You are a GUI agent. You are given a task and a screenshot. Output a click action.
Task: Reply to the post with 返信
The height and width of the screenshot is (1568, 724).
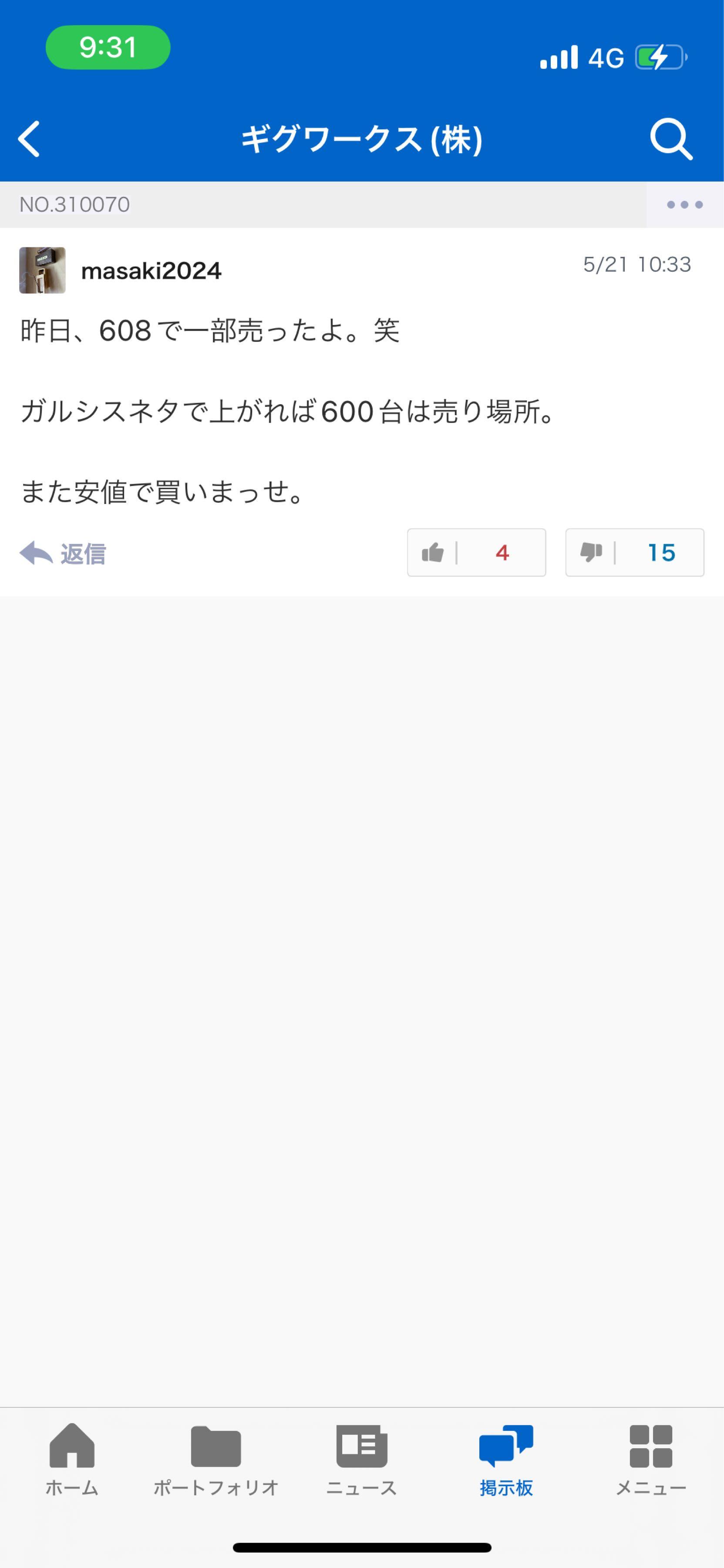[63, 553]
